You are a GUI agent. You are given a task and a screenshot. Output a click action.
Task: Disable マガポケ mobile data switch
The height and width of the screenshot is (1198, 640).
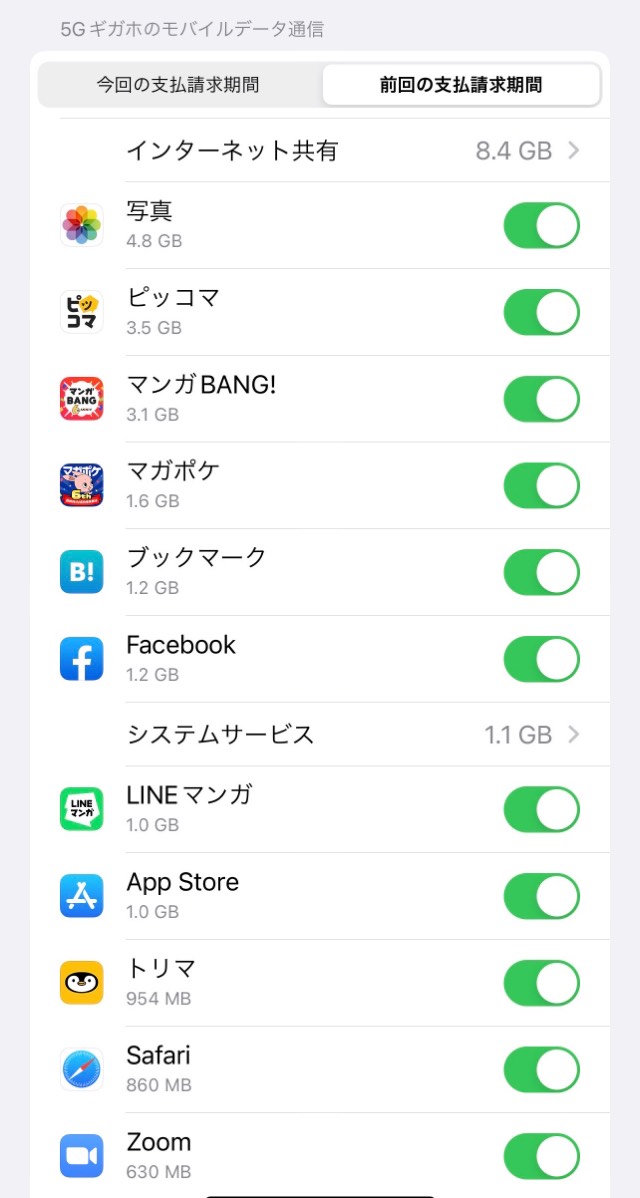(541, 485)
